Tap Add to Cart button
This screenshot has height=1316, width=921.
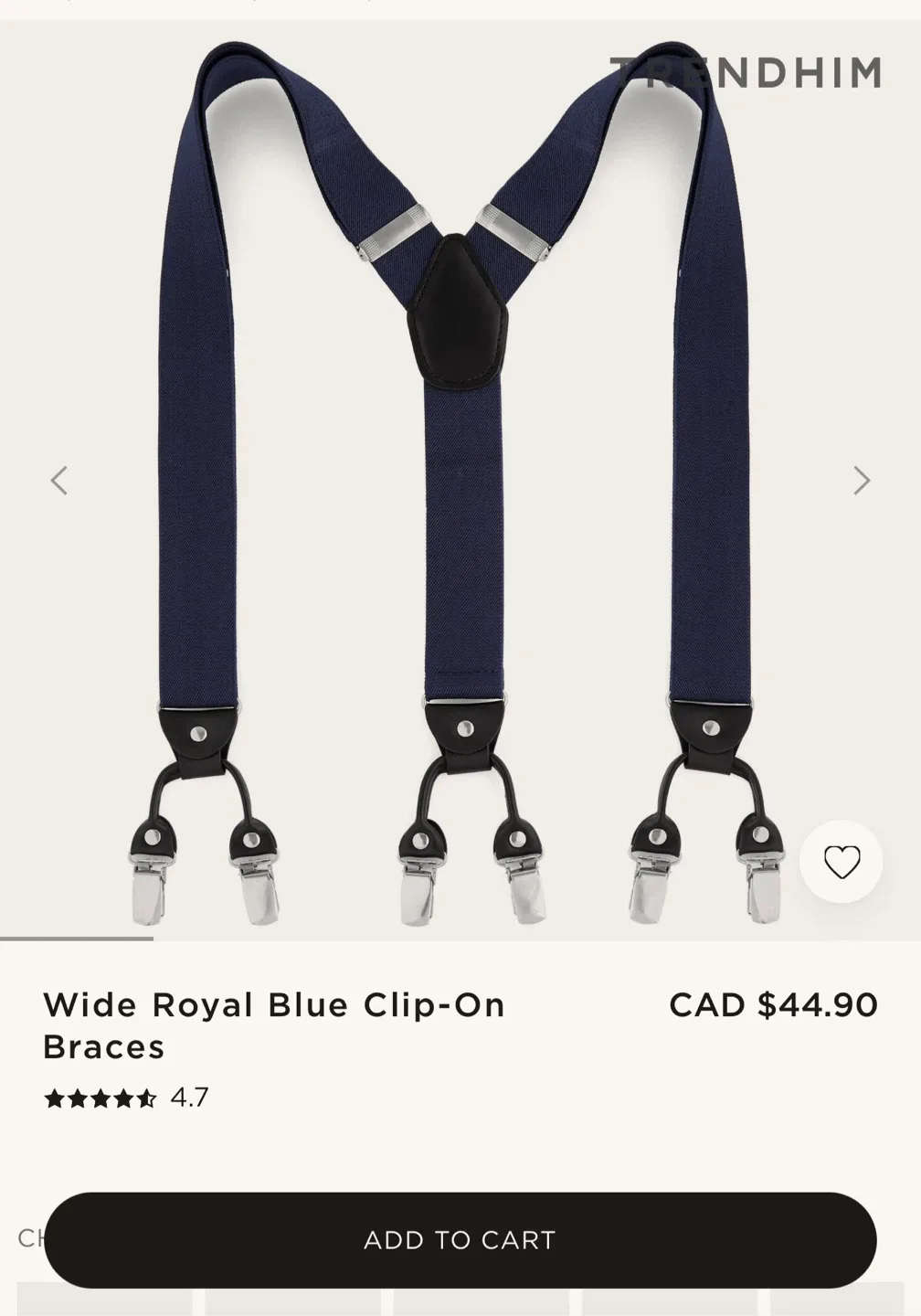[x=460, y=1240]
